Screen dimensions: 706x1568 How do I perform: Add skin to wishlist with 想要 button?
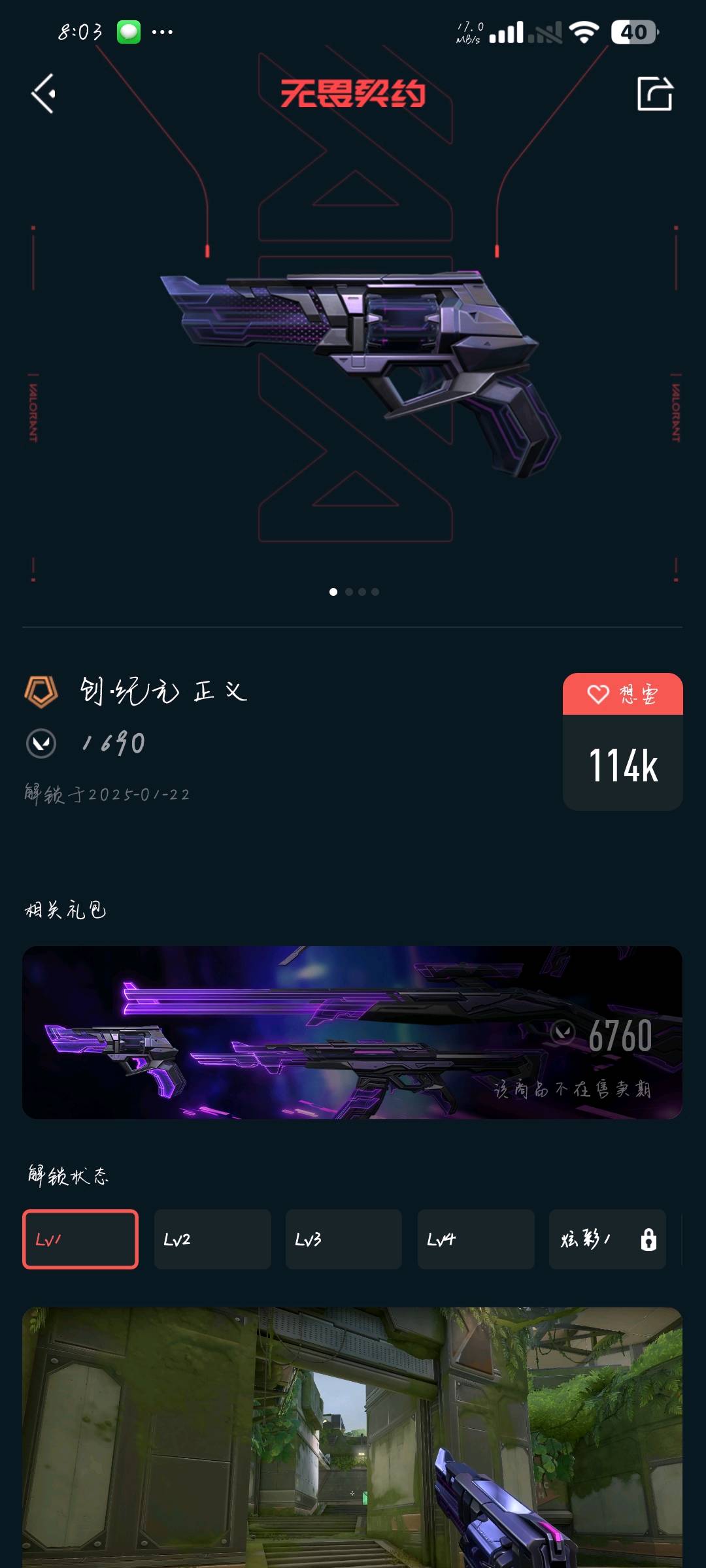click(x=622, y=694)
